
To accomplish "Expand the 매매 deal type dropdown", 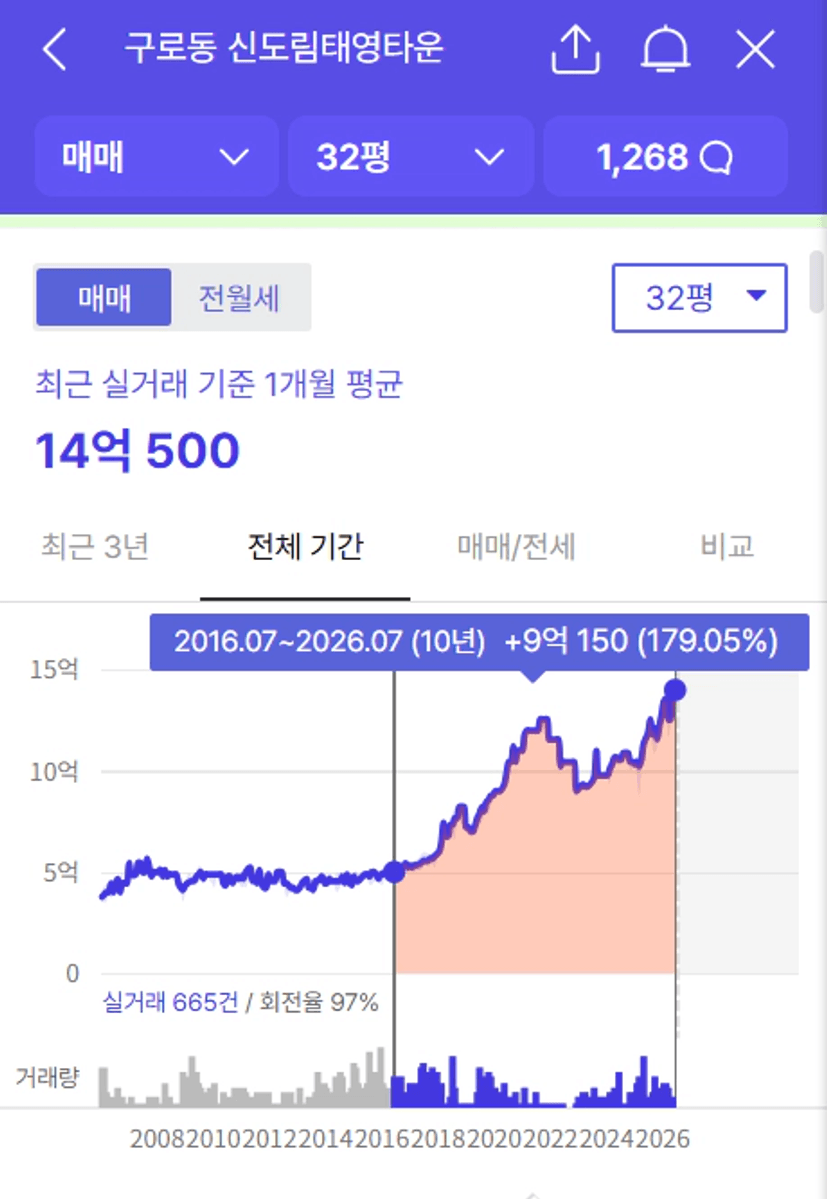I will (157, 157).
